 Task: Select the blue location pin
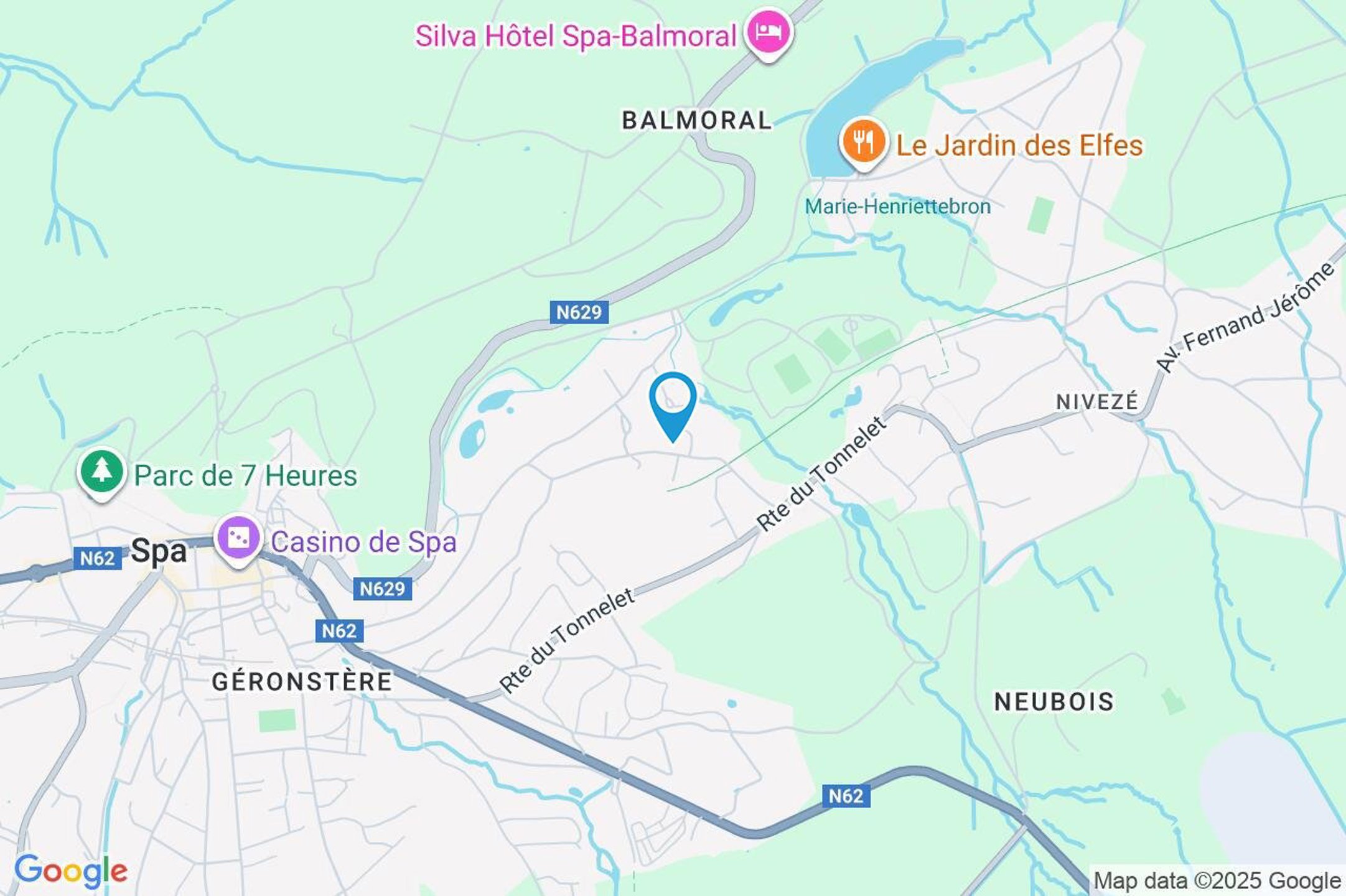pyautogui.click(x=673, y=401)
